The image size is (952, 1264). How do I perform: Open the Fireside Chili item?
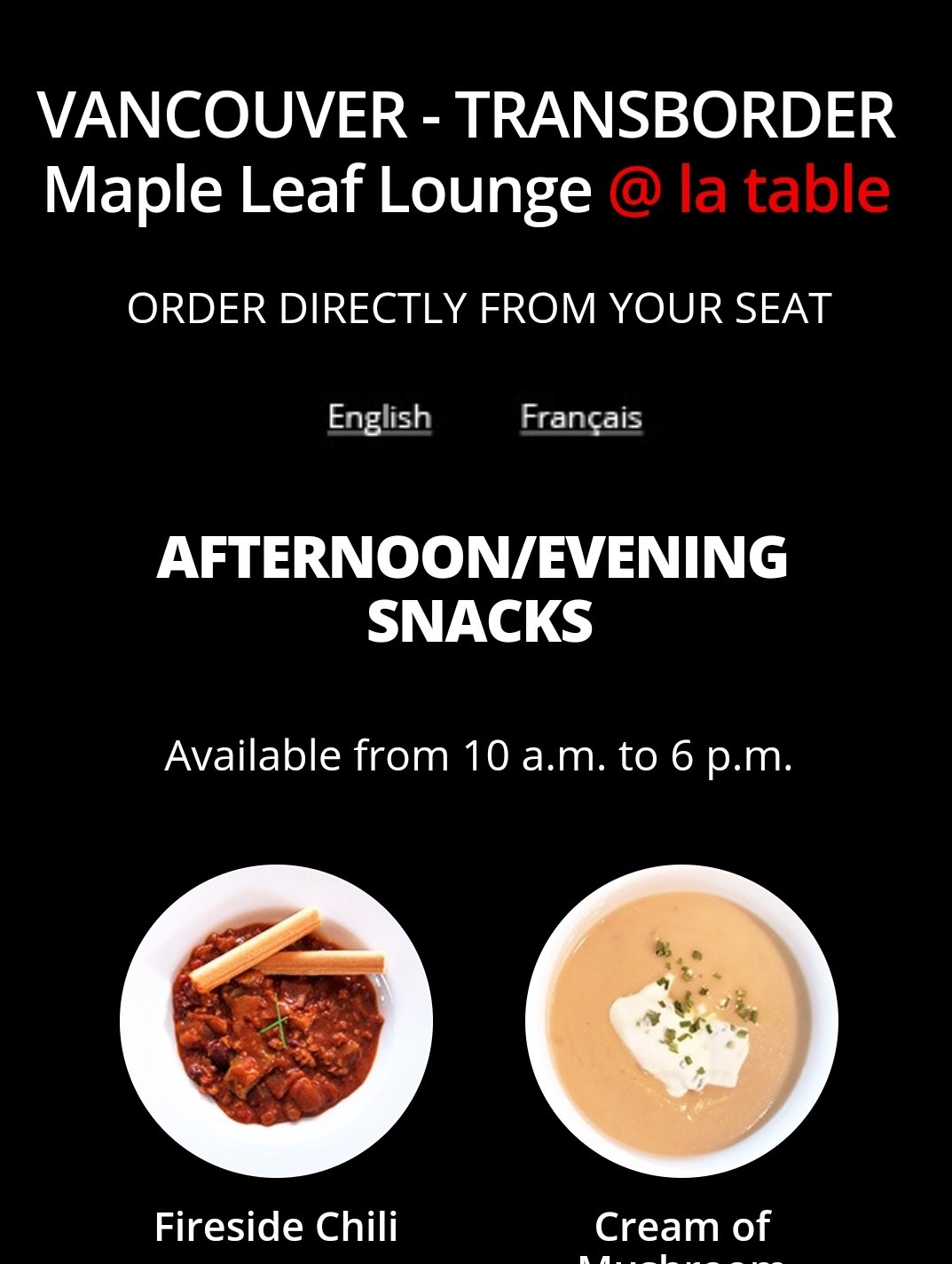pyautogui.click(x=276, y=1022)
